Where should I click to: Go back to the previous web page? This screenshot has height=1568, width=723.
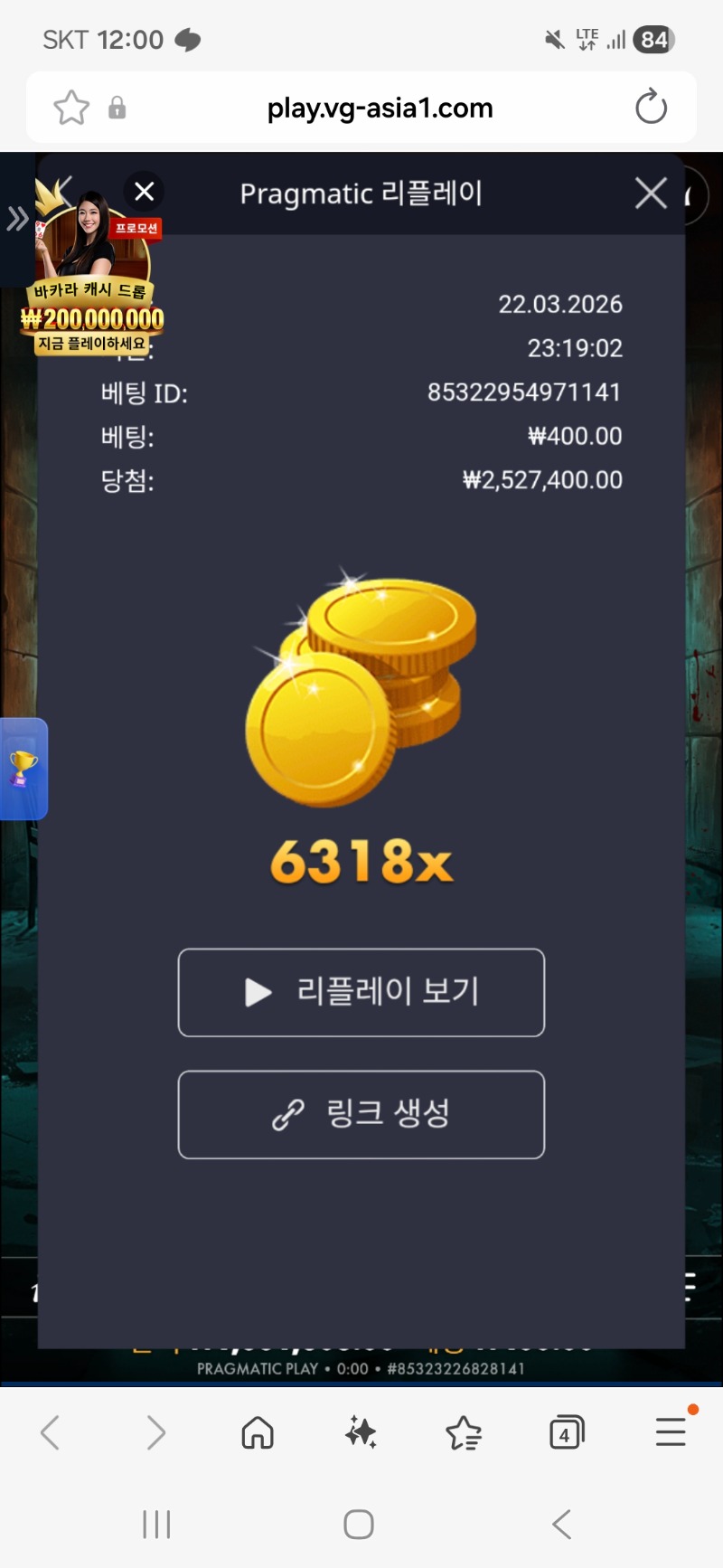click(51, 1432)
